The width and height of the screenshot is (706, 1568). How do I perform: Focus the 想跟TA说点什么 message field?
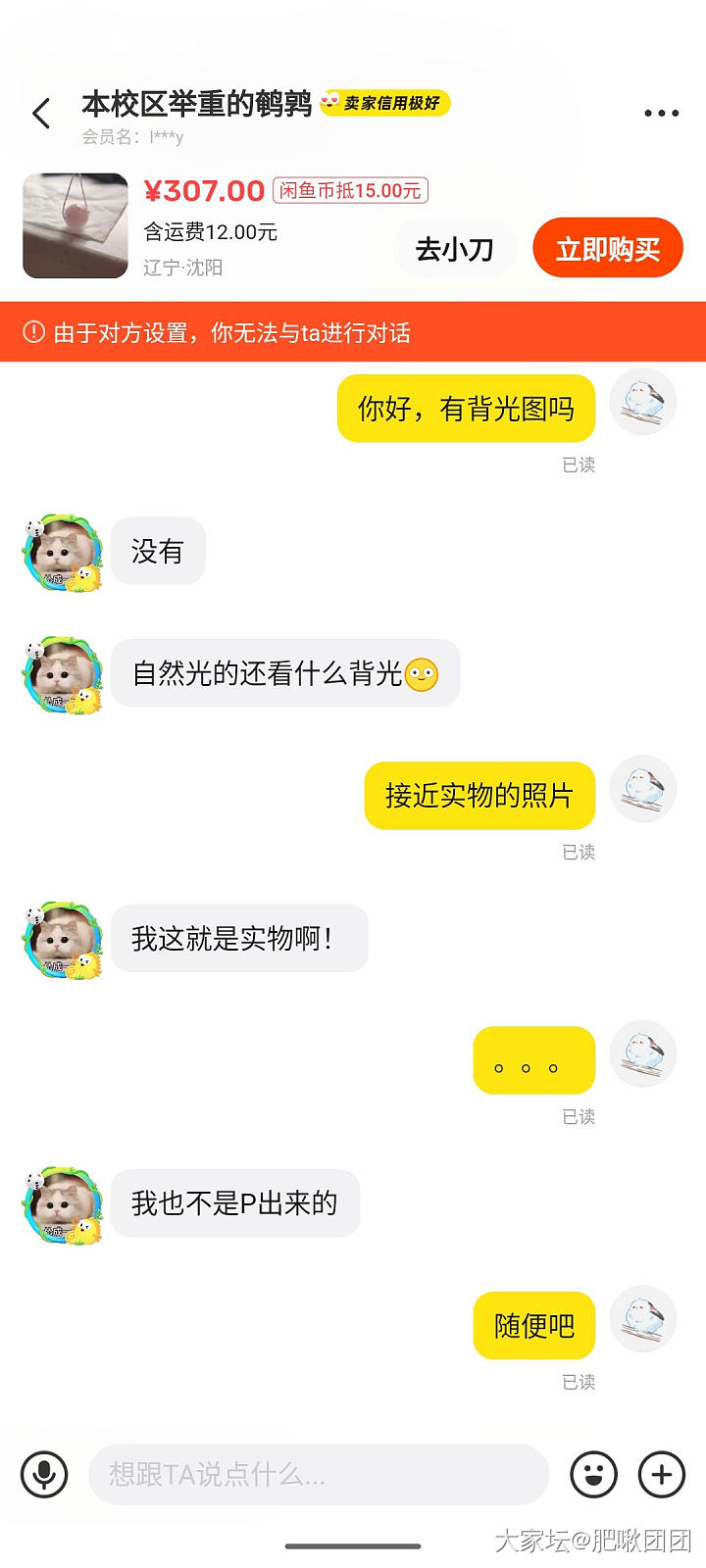(318, 1474)
